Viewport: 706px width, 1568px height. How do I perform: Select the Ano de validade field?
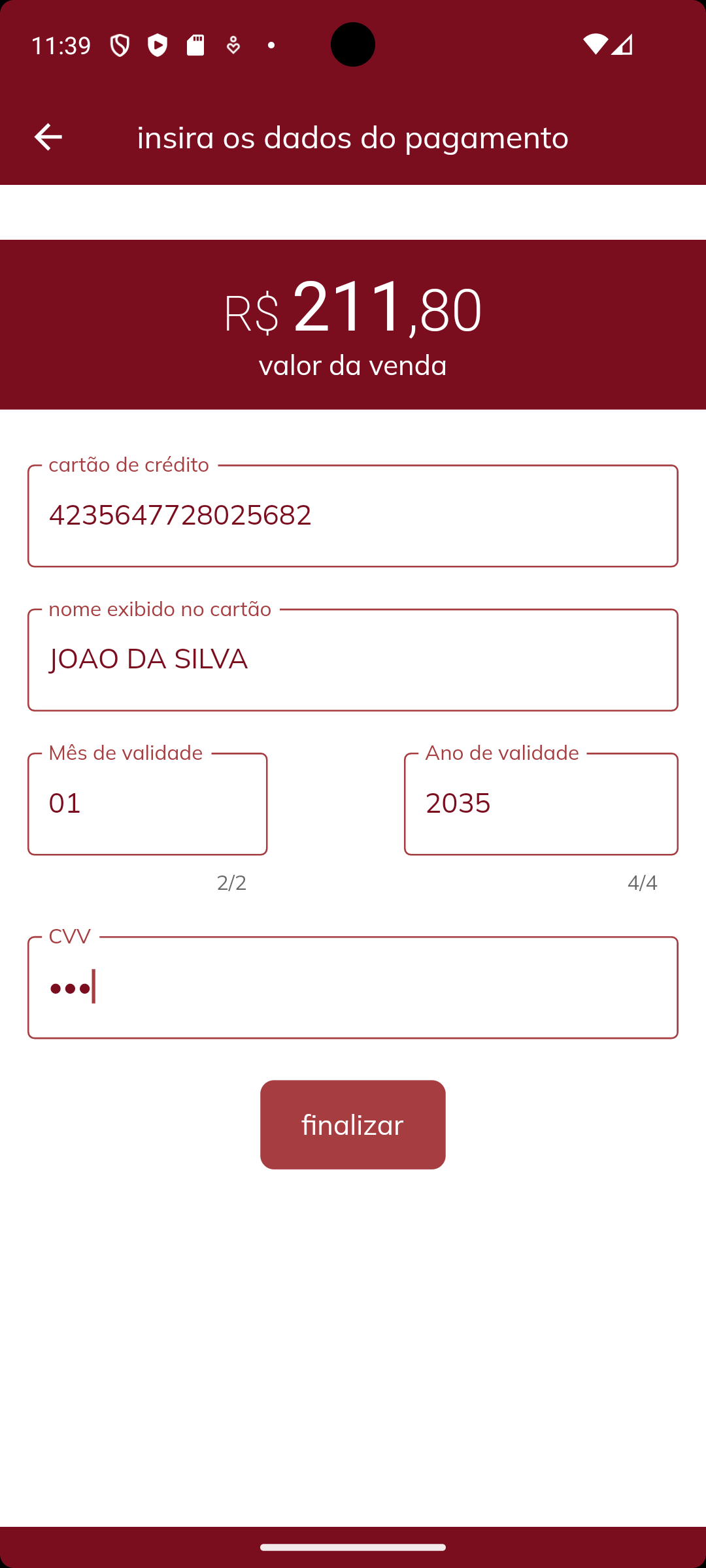coord(541,804)
